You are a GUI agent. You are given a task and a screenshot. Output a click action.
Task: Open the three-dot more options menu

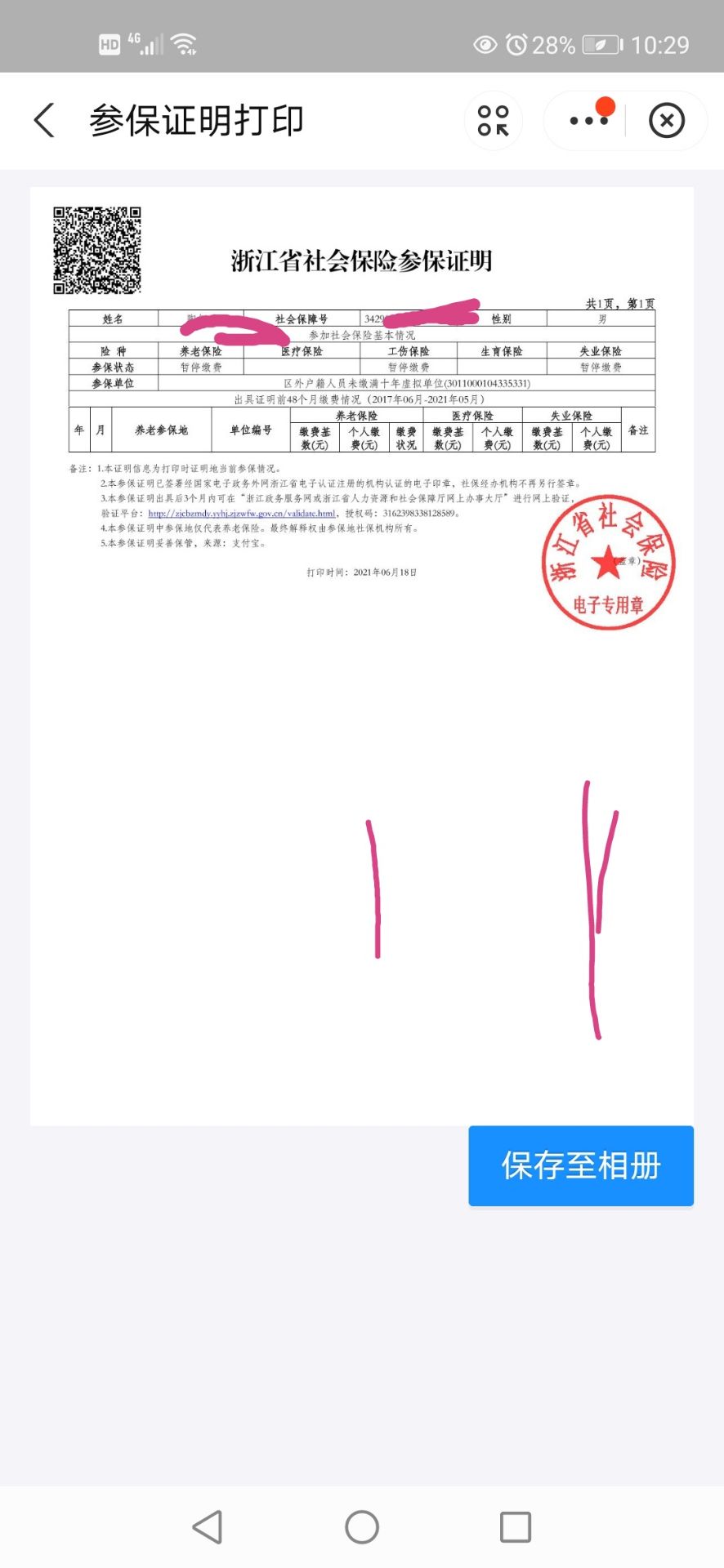[588, 121]
